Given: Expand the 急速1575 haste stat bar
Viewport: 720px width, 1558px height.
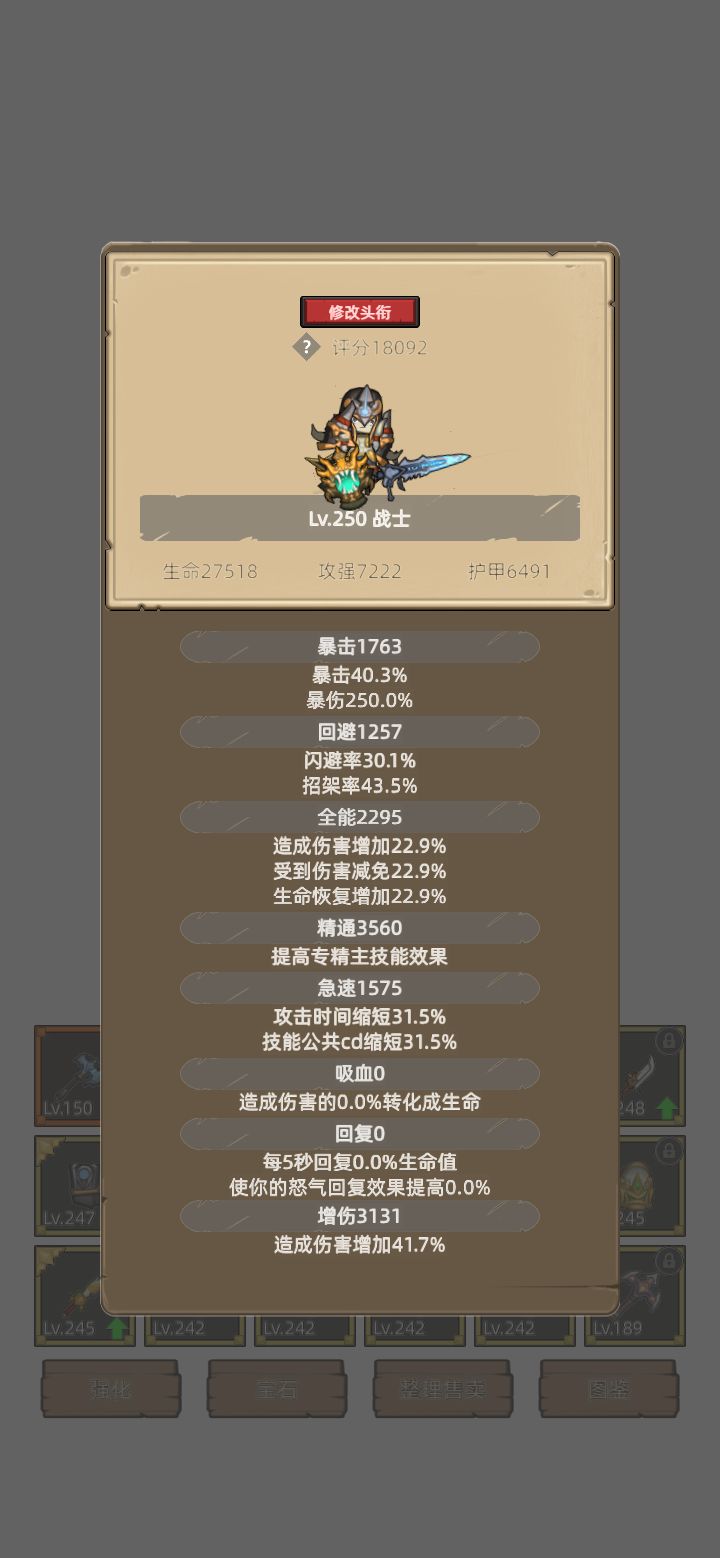Looking at the screenshot, I should pos(360,988).
